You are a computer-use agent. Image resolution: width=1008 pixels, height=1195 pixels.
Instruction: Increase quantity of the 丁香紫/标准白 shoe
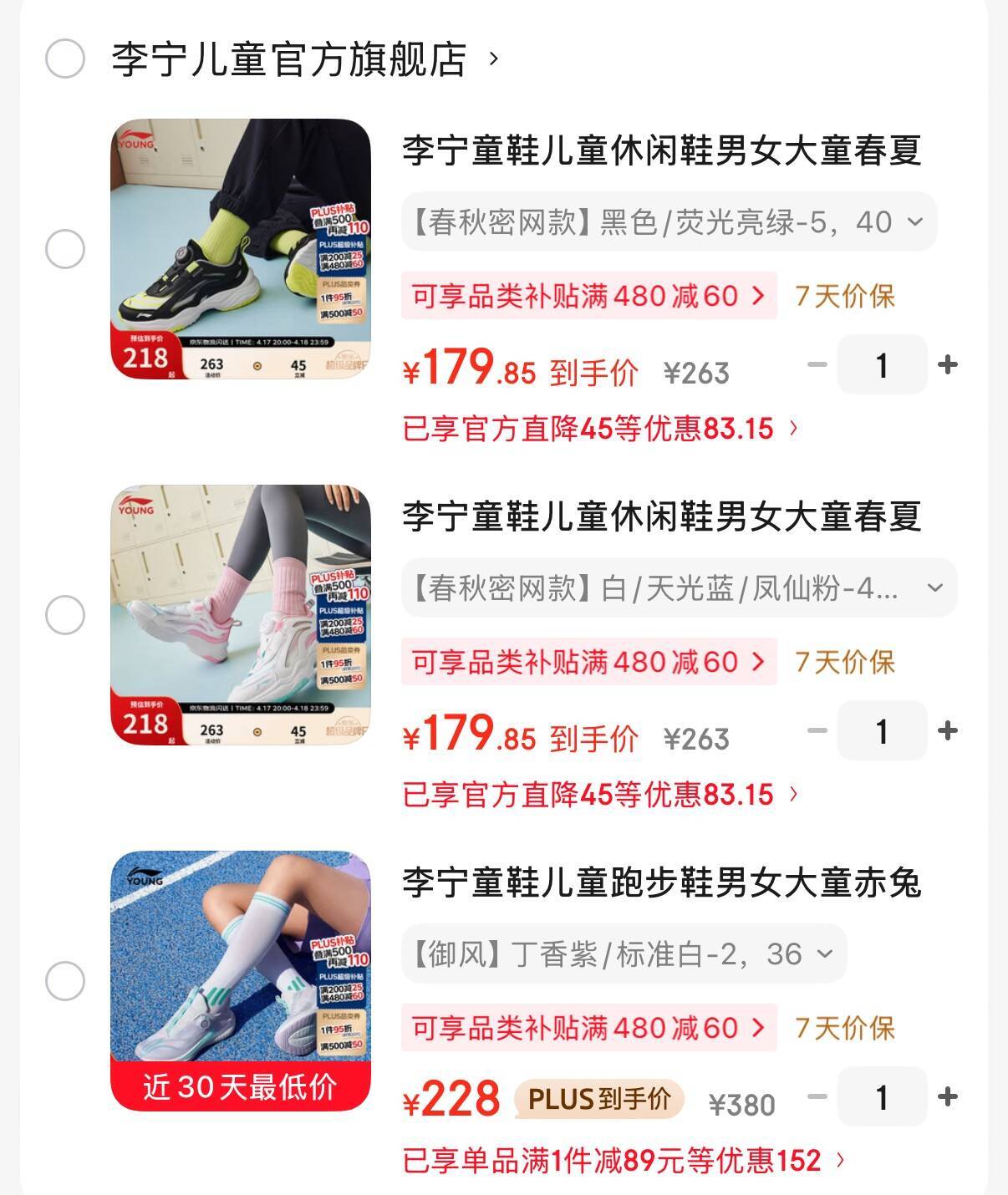pyautogui.click(x=948, y=1097)
